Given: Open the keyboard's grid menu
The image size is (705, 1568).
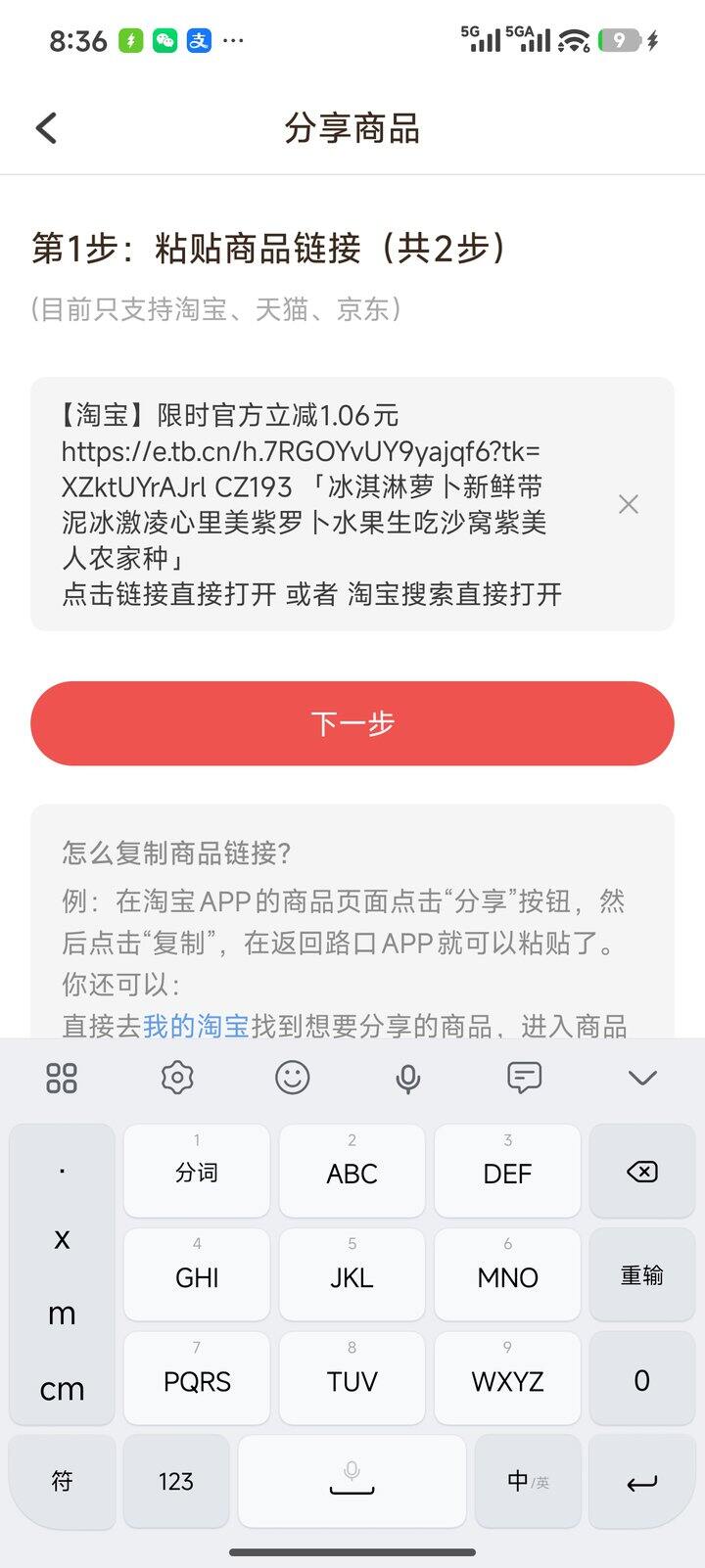Looking at the screenshot, I should click(62, 1078).
